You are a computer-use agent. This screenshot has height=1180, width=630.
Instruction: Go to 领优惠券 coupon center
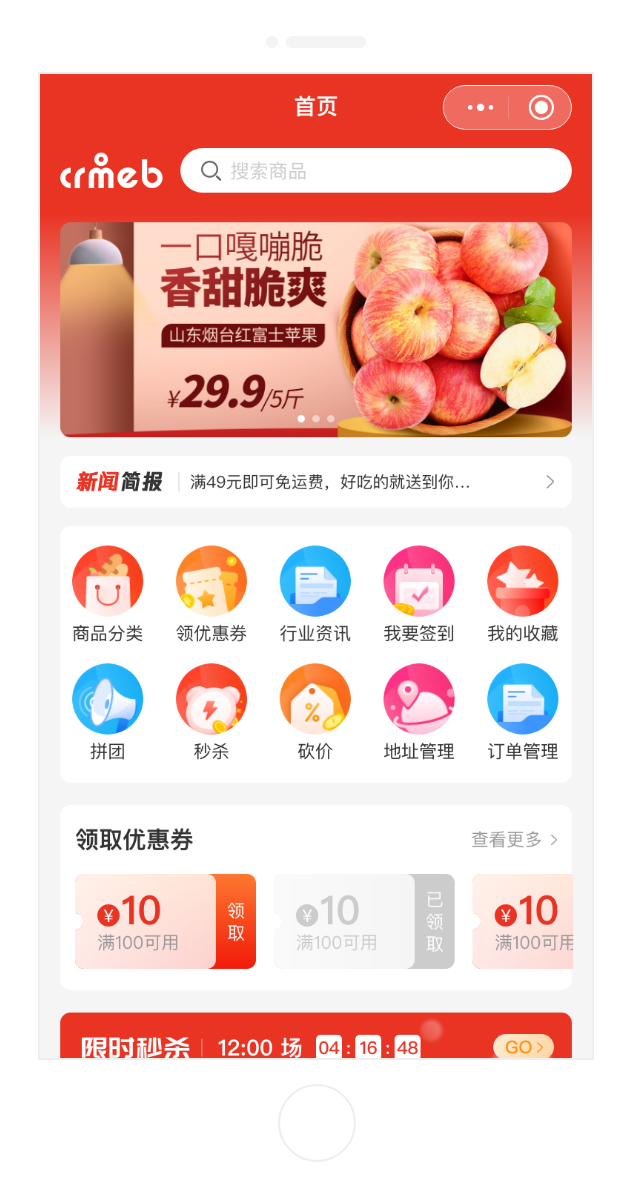[x=211, y=595]
